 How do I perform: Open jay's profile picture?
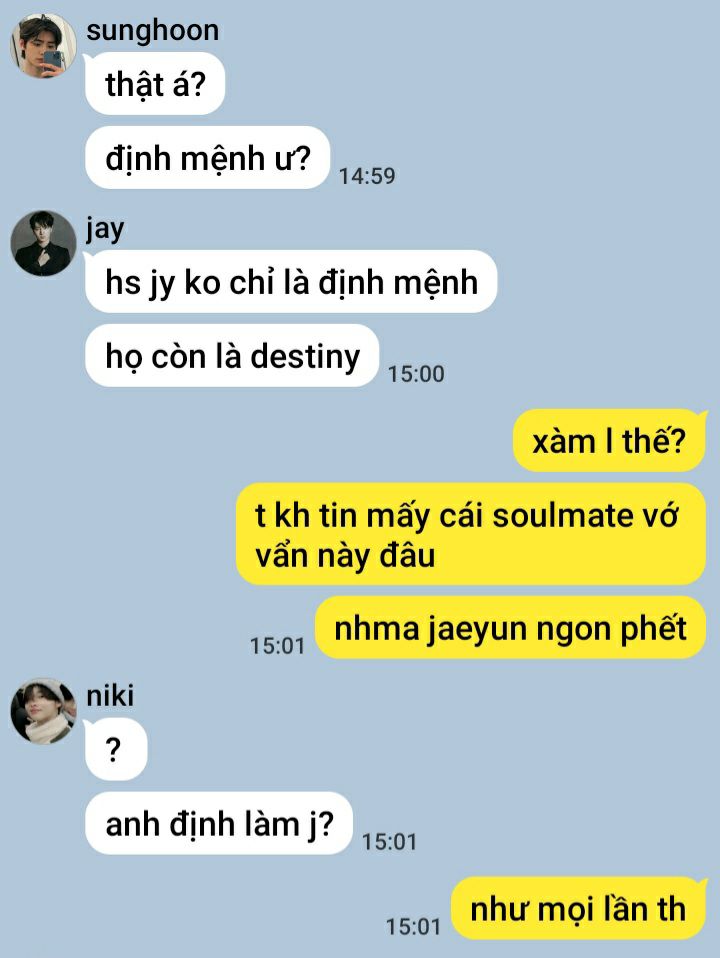pos(43,243)
